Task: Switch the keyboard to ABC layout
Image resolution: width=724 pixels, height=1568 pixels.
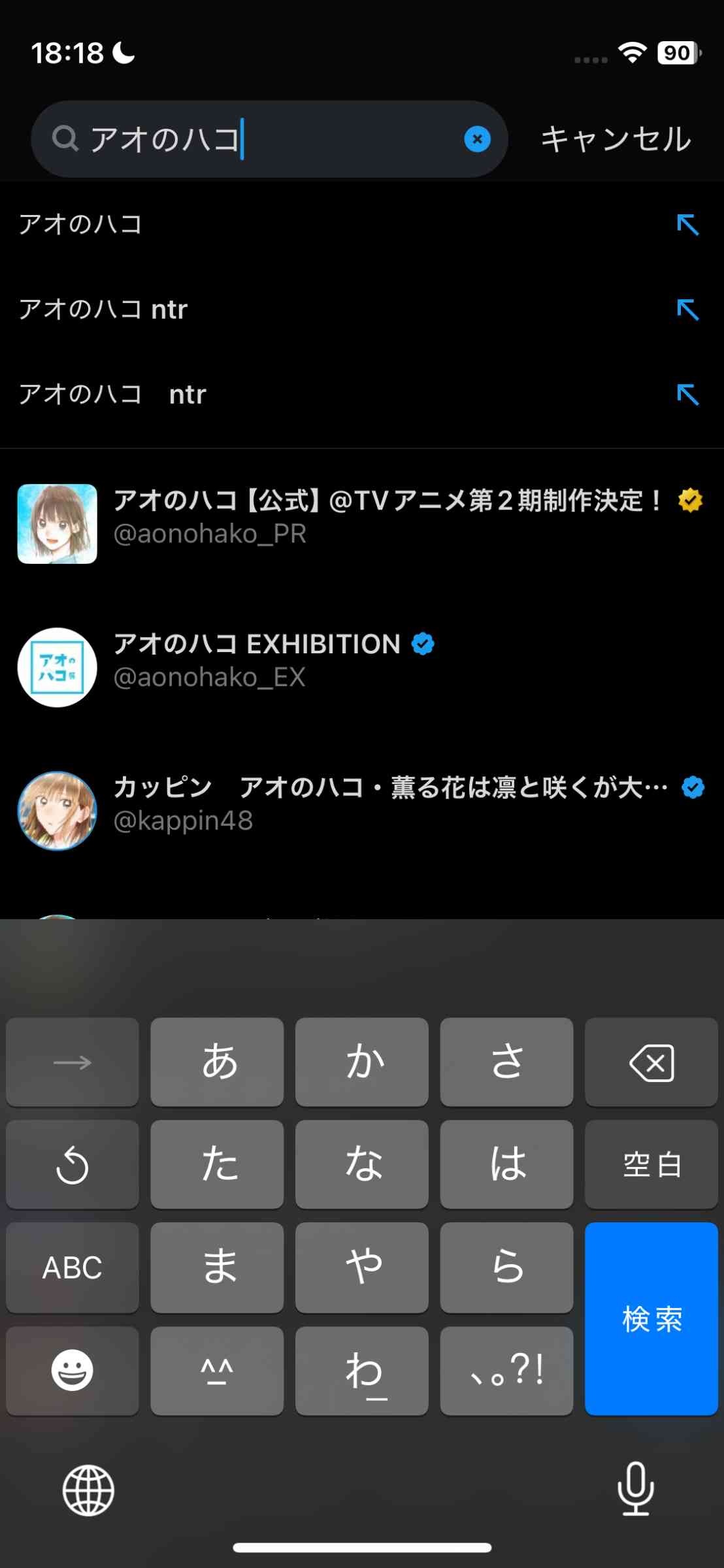Action: tap(72, 1267)
